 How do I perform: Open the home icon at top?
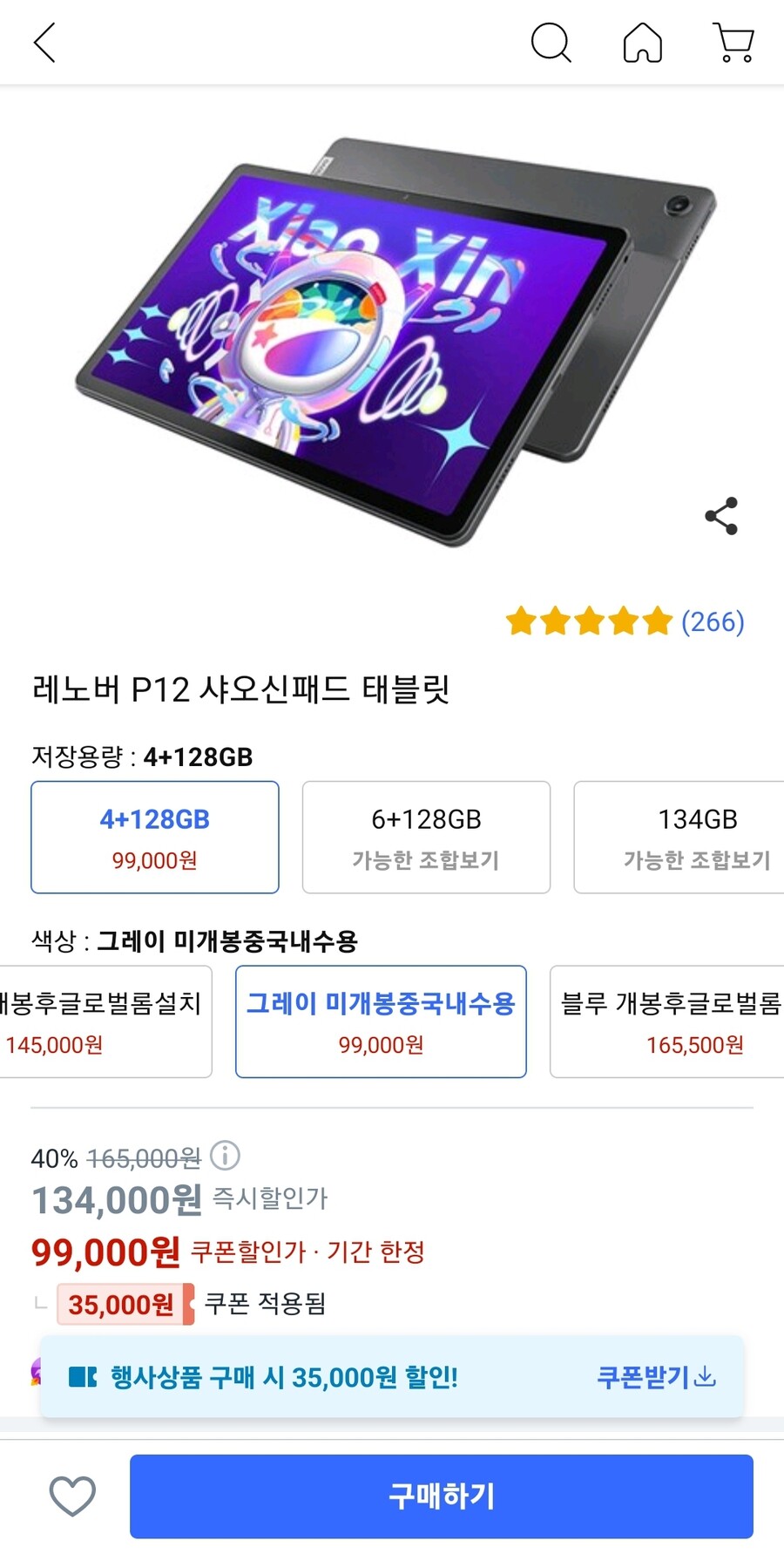tap(643, 43)
